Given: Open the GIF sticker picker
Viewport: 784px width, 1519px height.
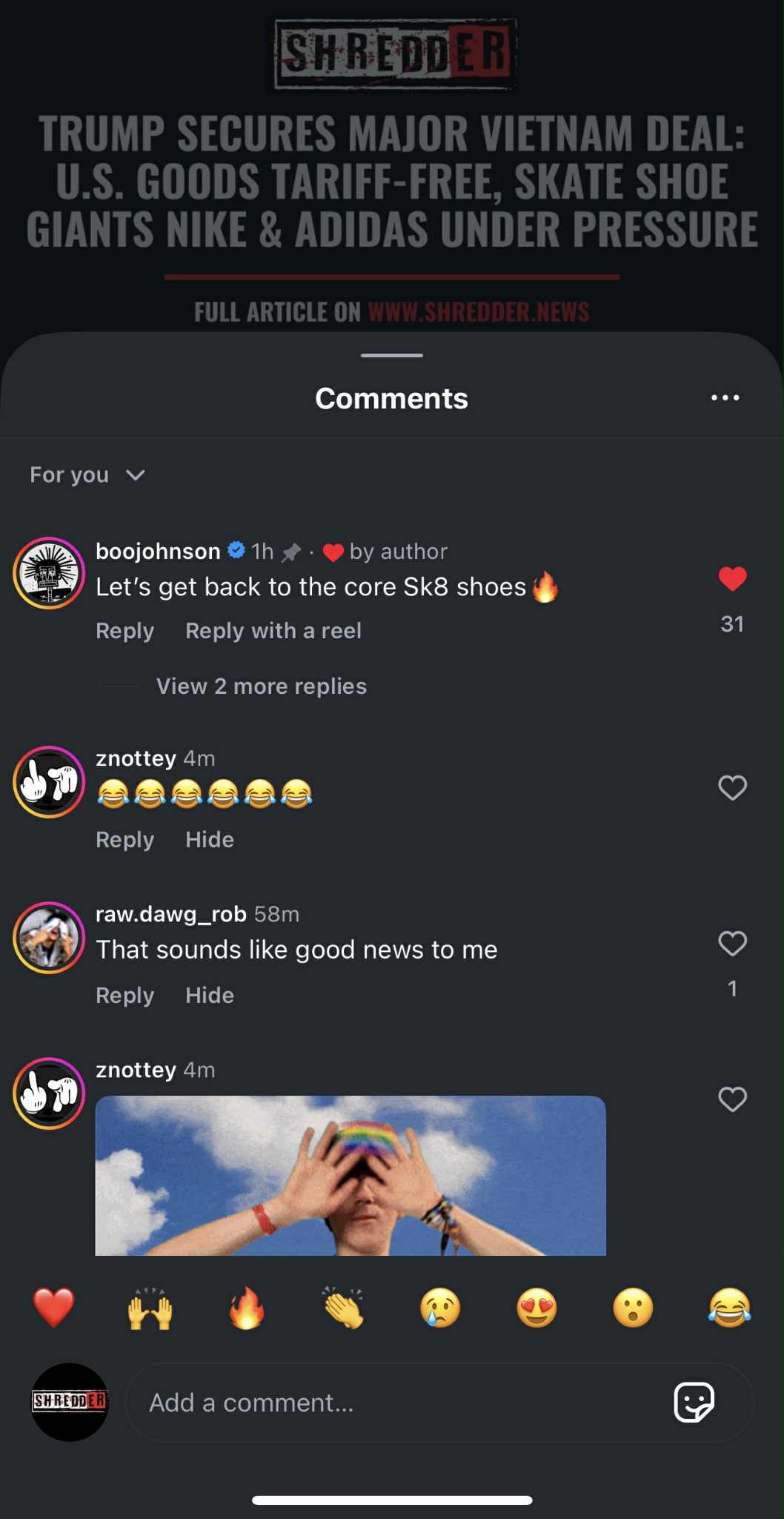Looking at the screenshot, I should (x=694, y=1403).
